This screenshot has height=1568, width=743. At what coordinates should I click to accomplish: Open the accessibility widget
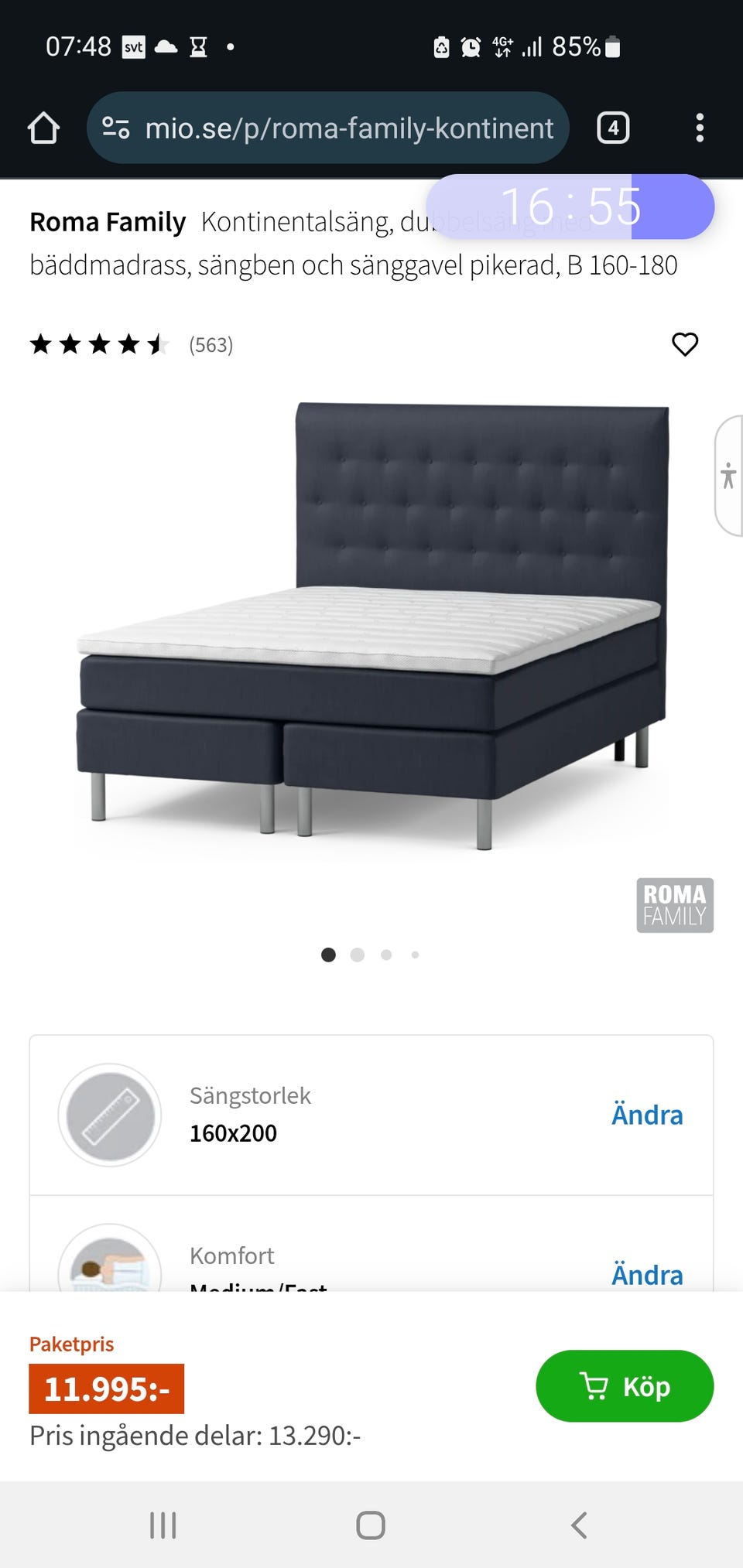[728, 476]
